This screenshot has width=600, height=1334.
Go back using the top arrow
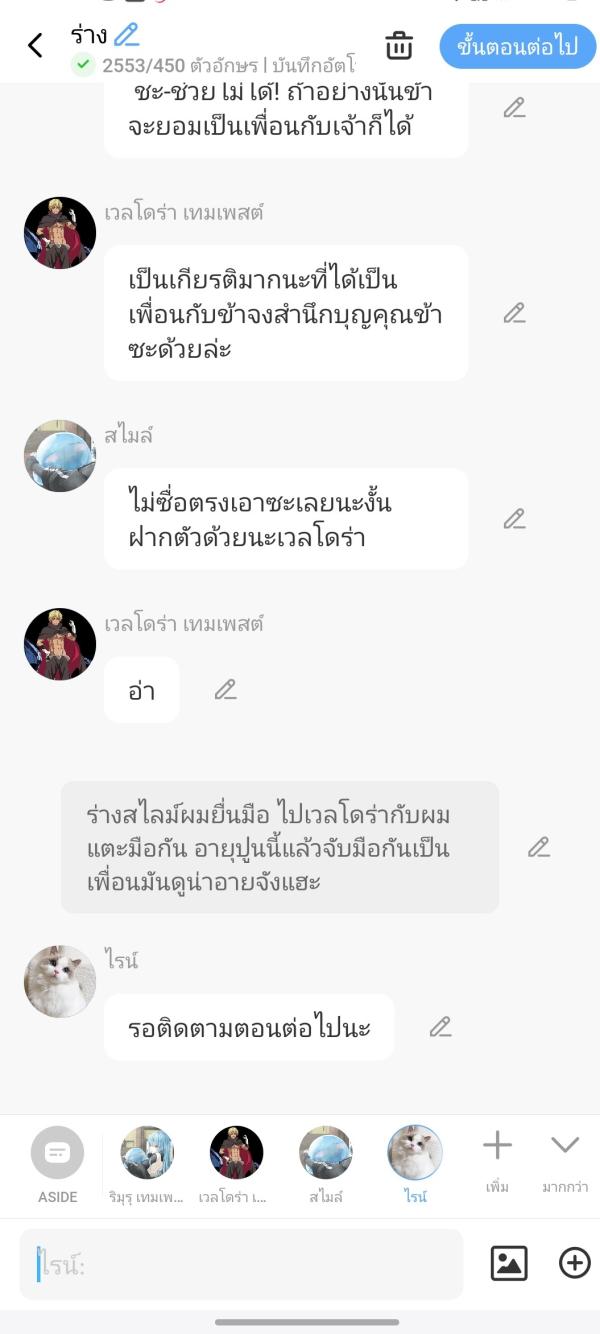[x=35, y=45]
